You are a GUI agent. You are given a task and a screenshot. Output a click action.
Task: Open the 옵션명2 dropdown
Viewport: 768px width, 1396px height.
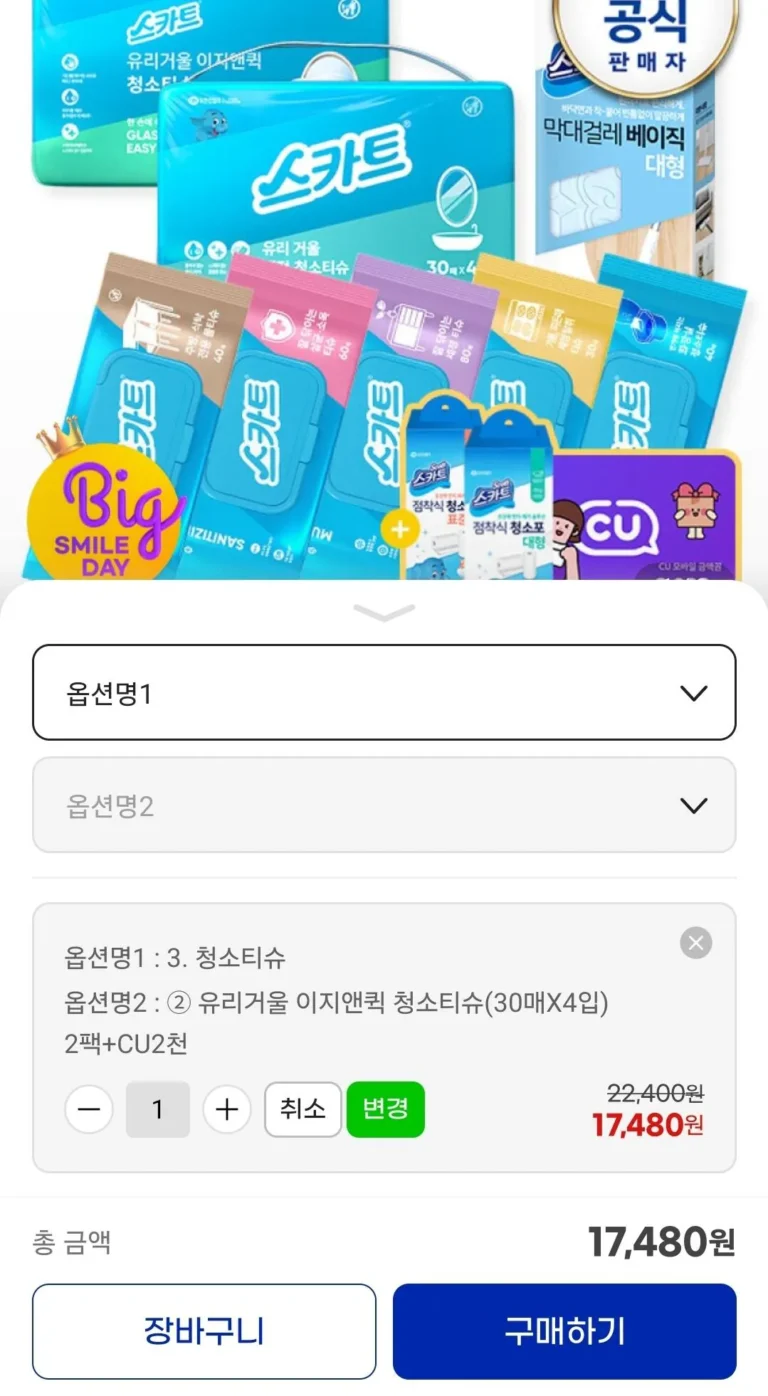tap(384, 805)
